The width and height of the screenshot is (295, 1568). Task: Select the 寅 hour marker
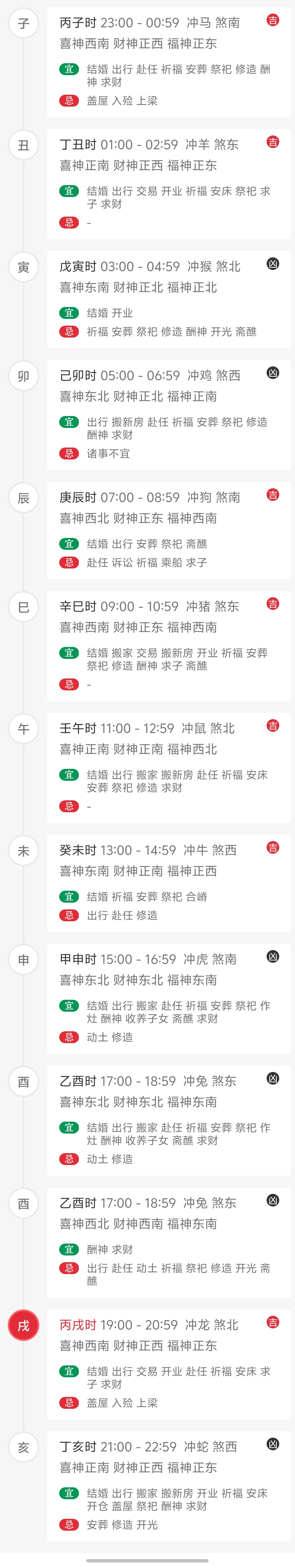pos(23,267)
